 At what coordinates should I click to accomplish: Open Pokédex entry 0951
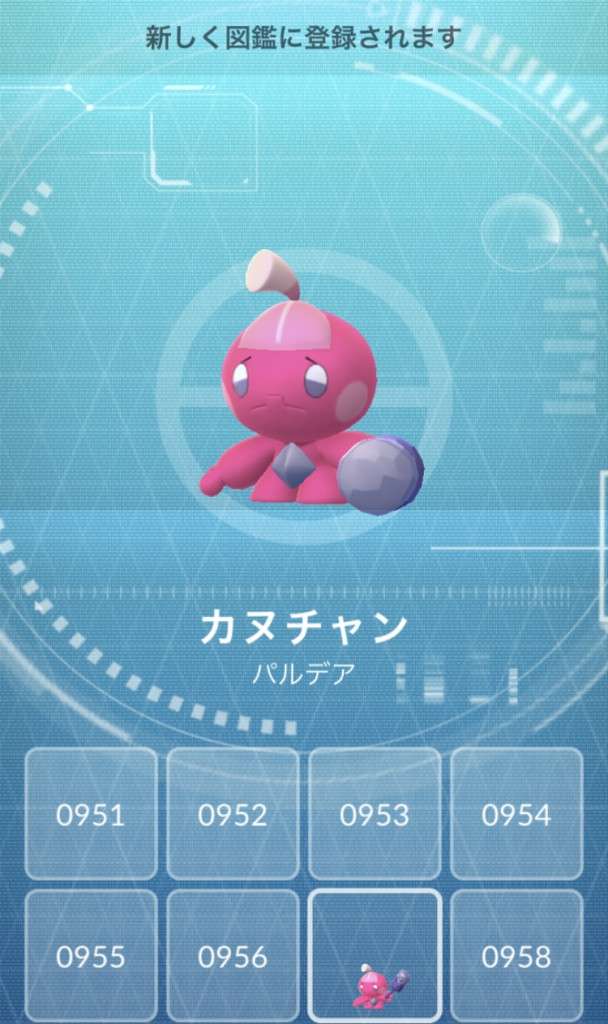(91, 814)
